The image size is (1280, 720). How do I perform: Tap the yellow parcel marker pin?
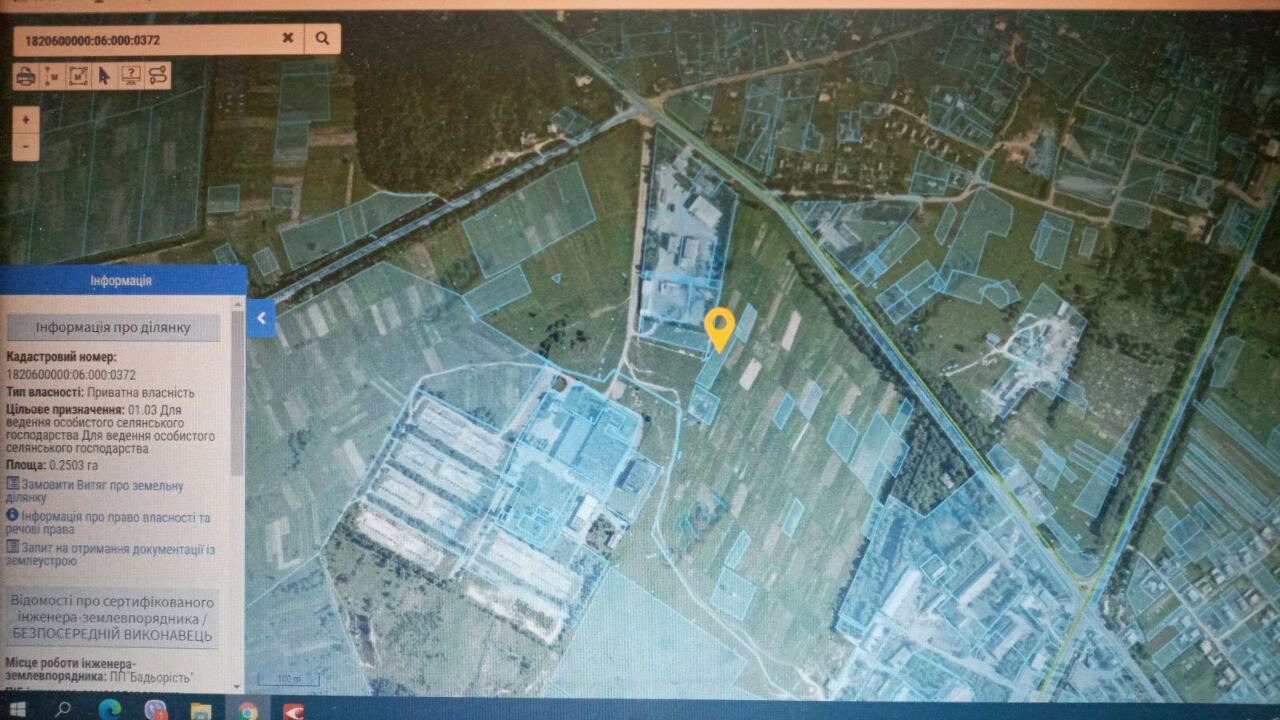(719, 327)
